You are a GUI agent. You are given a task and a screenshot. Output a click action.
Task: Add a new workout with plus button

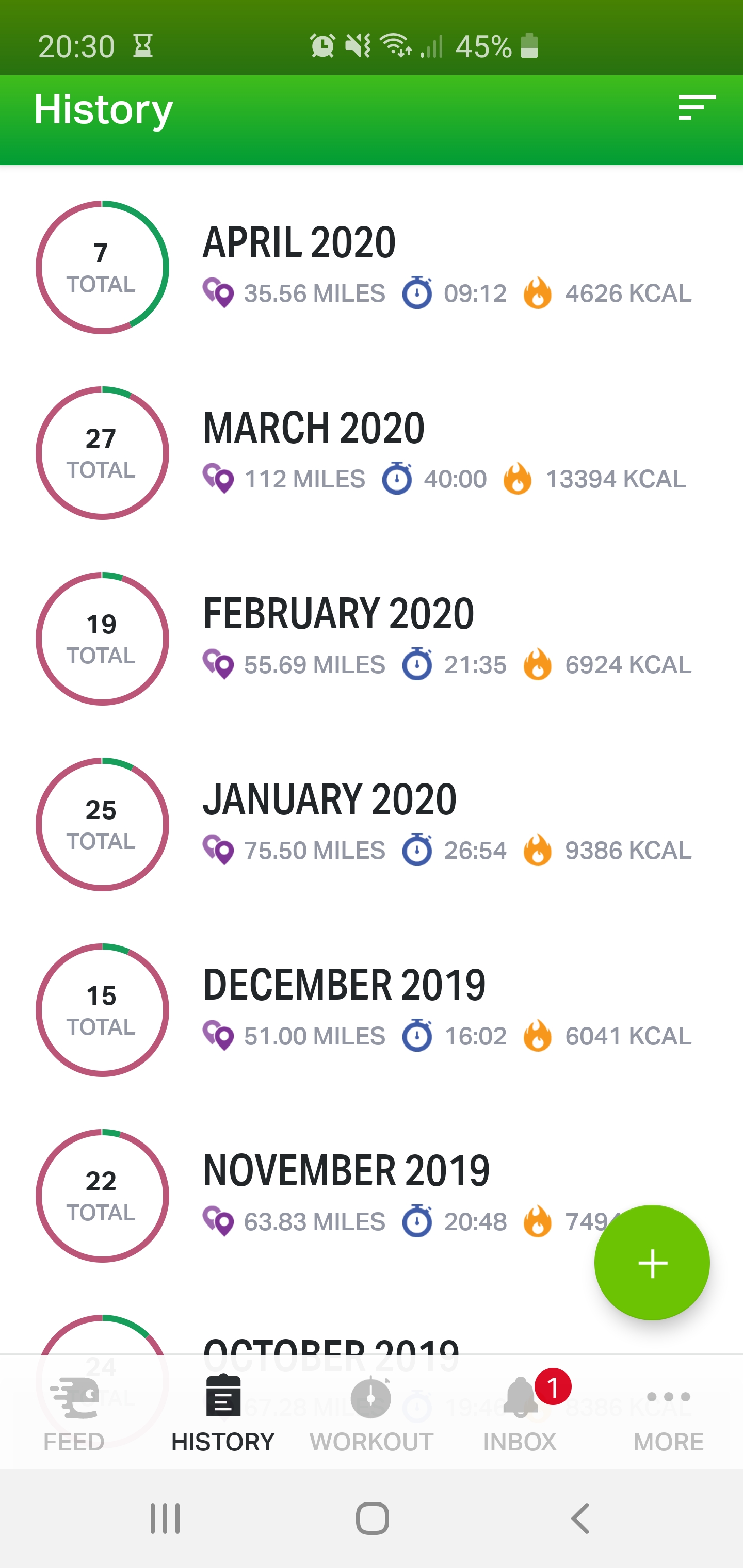[652, 1263]
